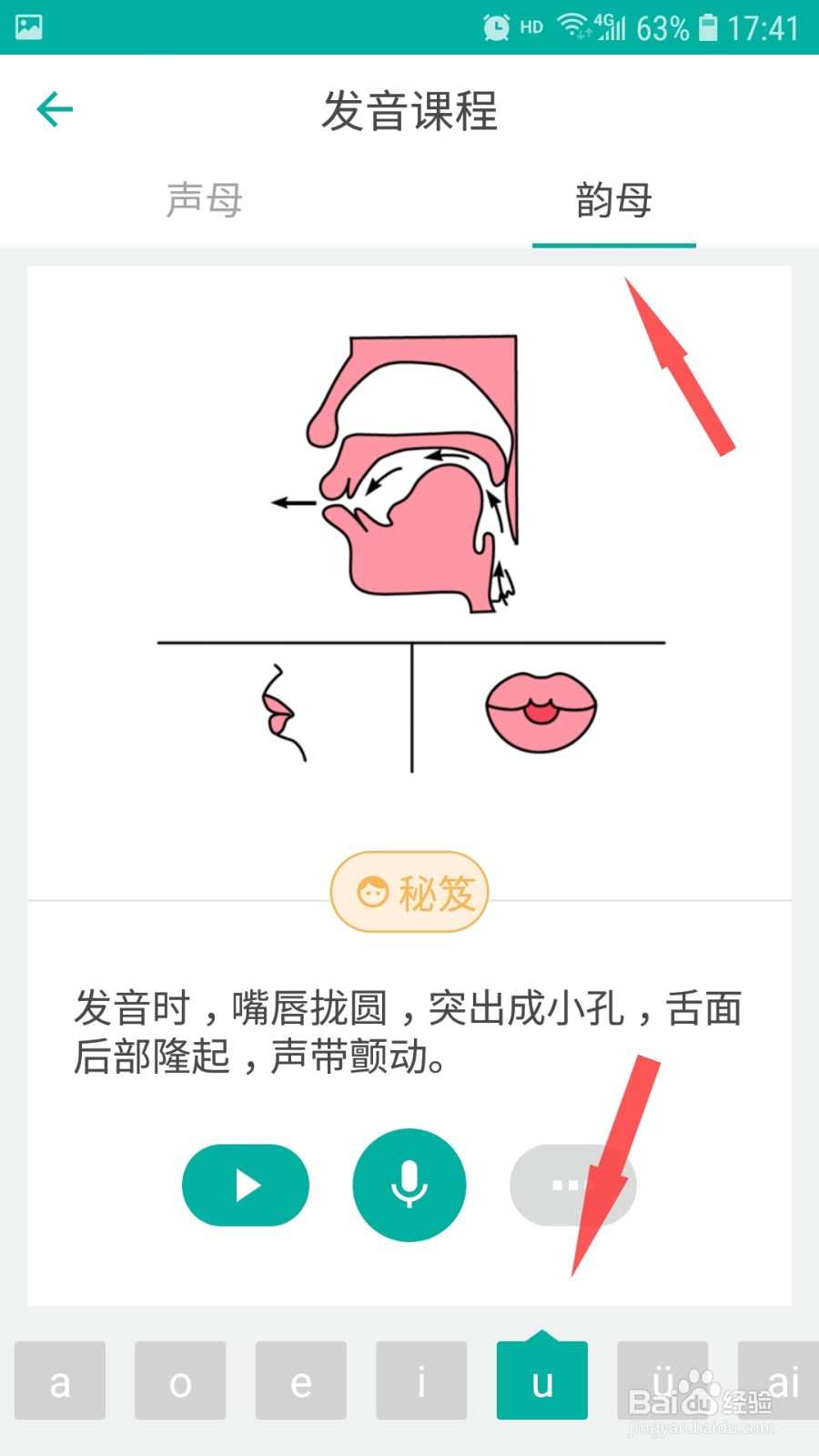Tap the microphone icon to record your voice
This screenshot has width=819, height=1456.
pos(408,1185)
